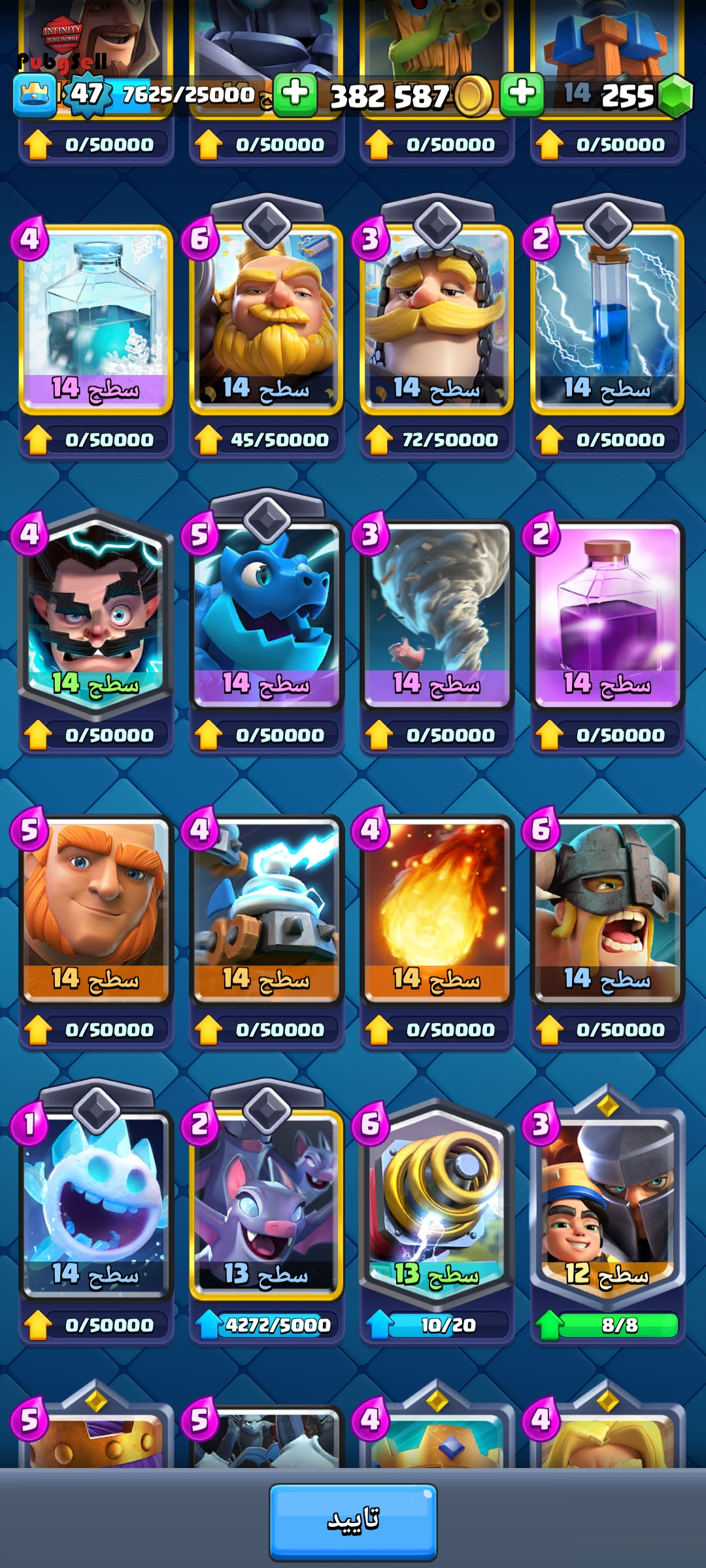Select the Electro Dragon card

click(x=266, y=615)
